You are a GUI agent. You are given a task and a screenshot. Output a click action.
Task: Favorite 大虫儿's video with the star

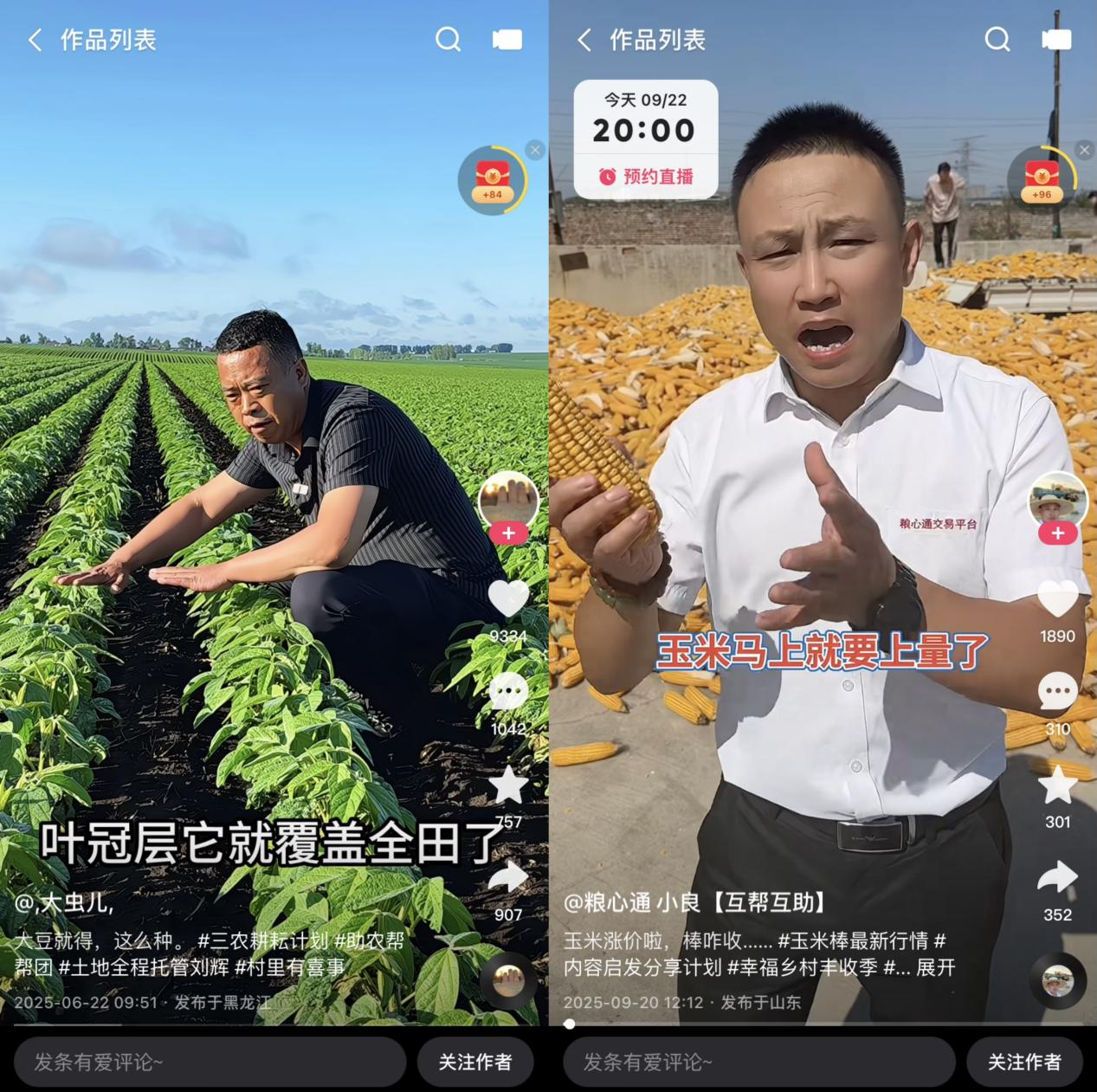click(508, 785)
